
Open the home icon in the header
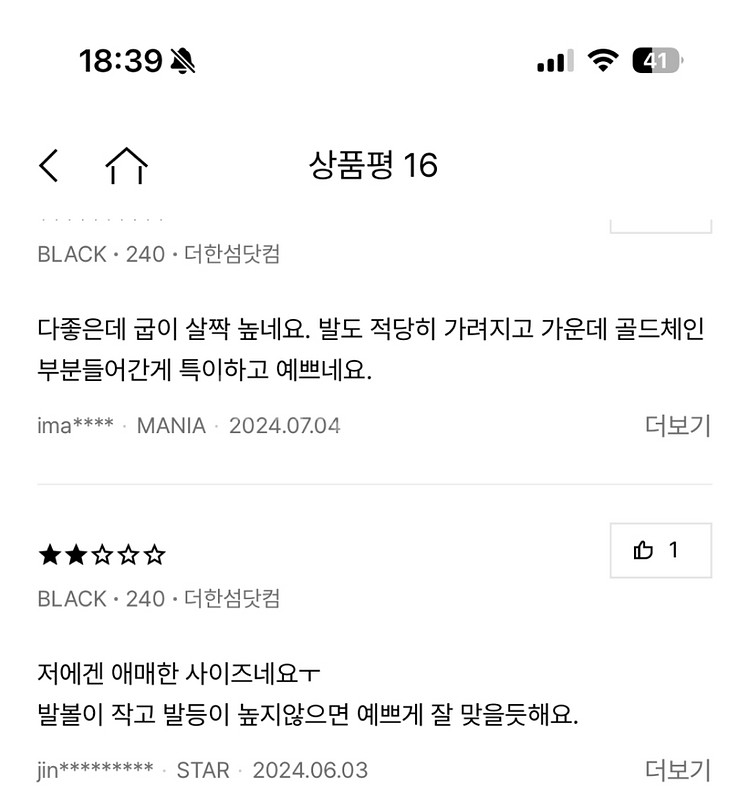coord(126,166)
